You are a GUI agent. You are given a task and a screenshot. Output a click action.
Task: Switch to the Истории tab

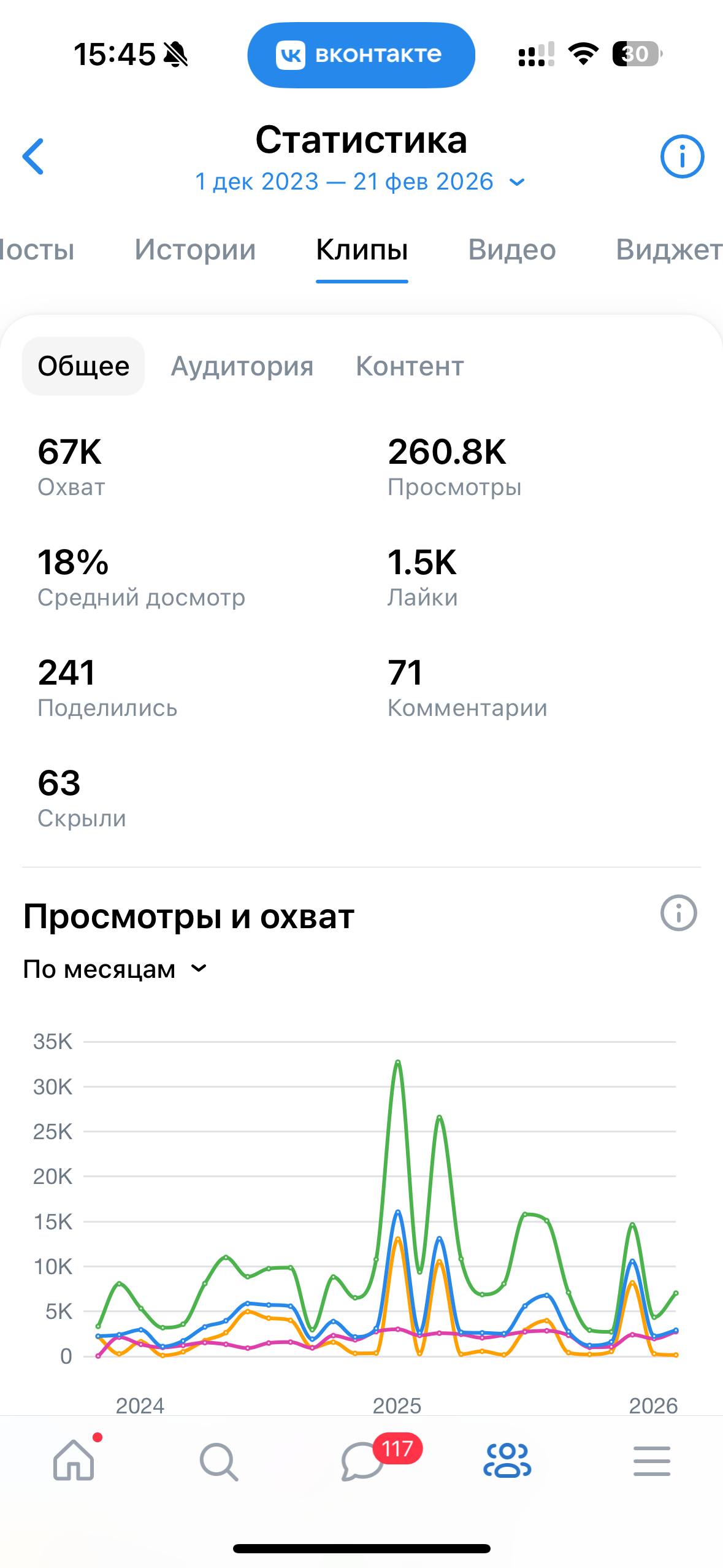[x=195, y=250]
